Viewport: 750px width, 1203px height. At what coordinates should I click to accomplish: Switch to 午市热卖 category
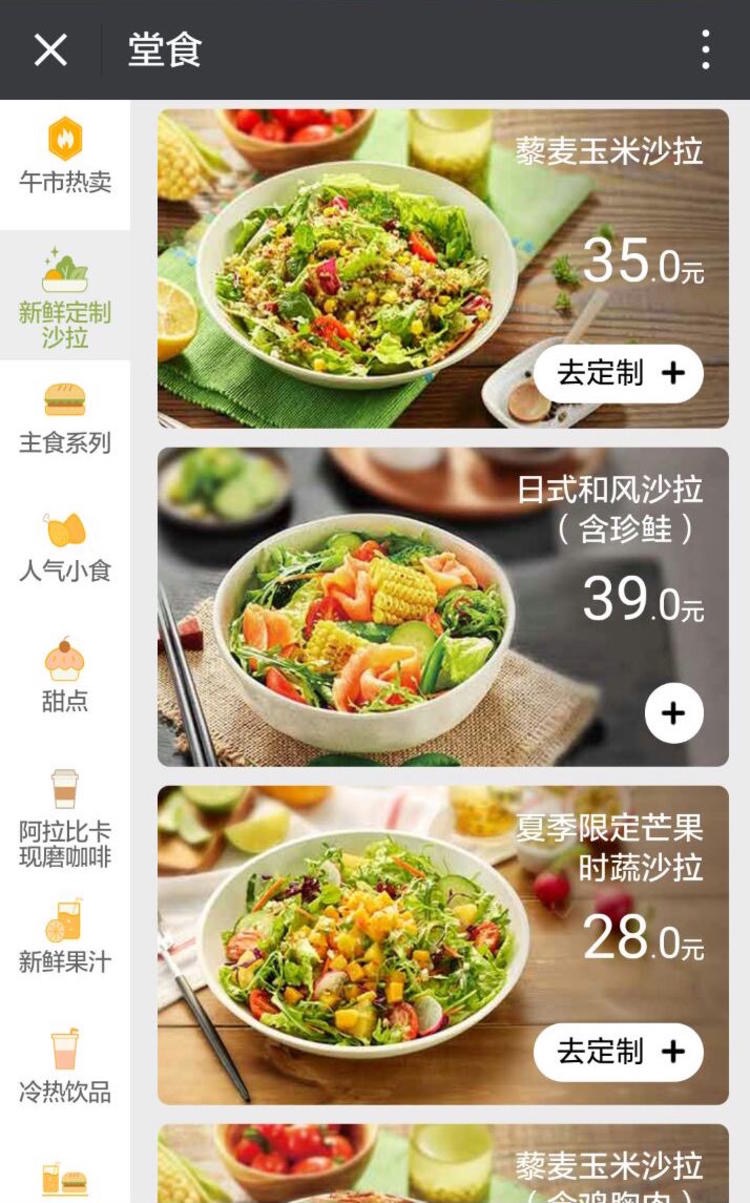click(x=65, y=158)
